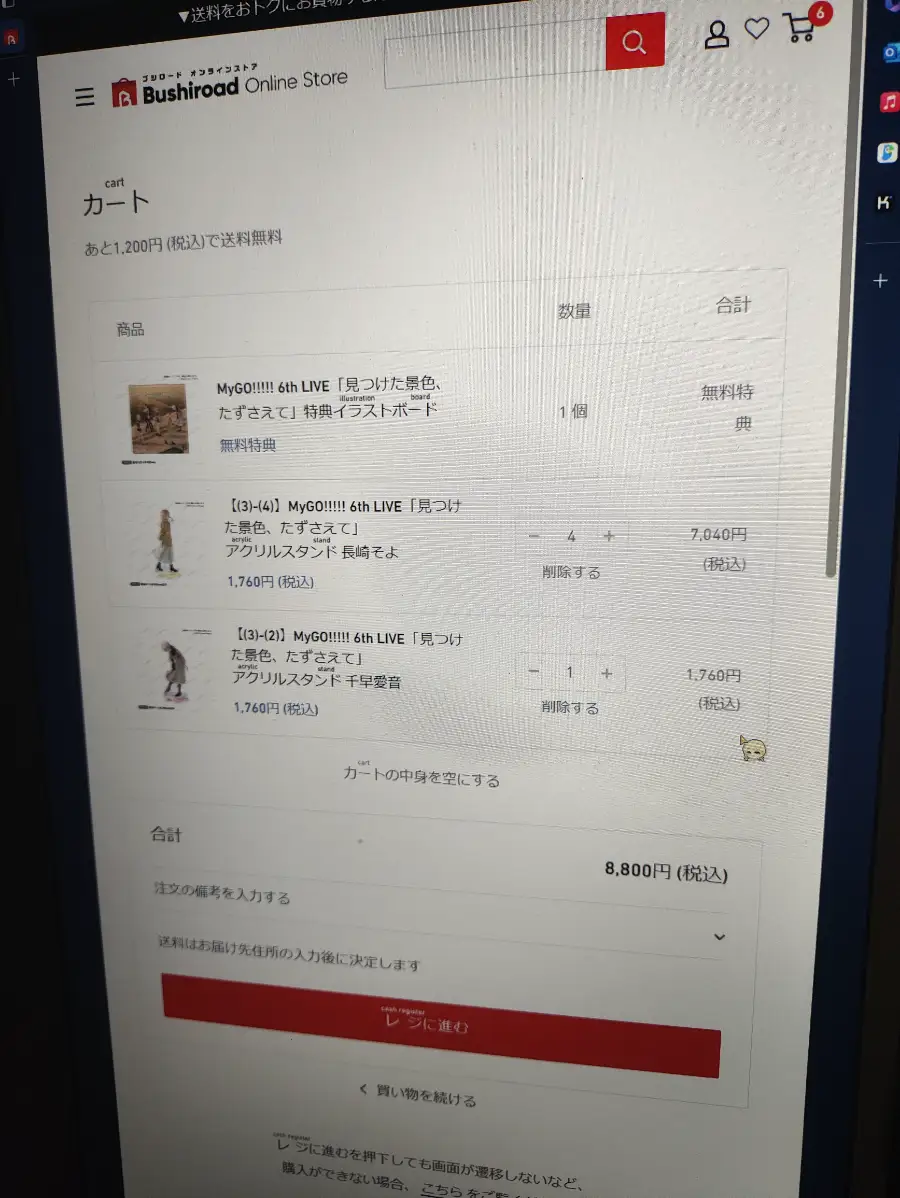Screen dimensions: 900x1198
Task: Decrease quantity of 長崎そよ acrylic stand
Action: click(x=534, y=536)
